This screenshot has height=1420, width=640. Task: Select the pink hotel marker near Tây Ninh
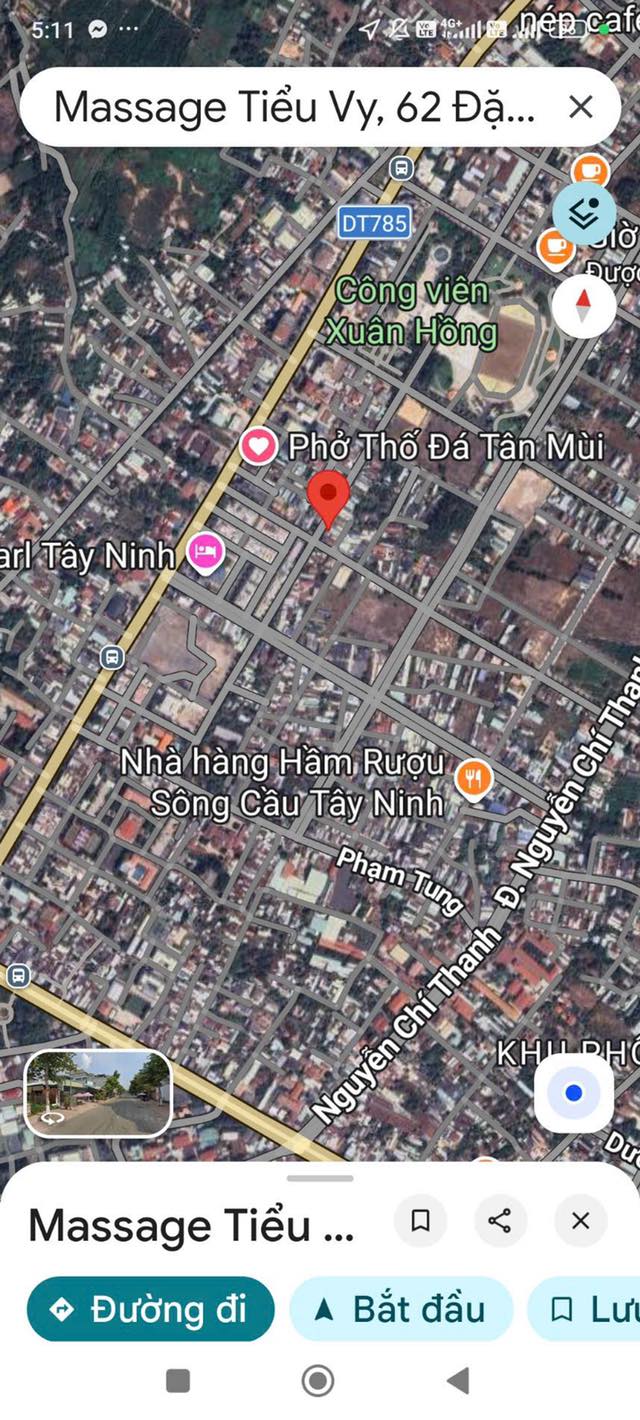coord(206,551)
